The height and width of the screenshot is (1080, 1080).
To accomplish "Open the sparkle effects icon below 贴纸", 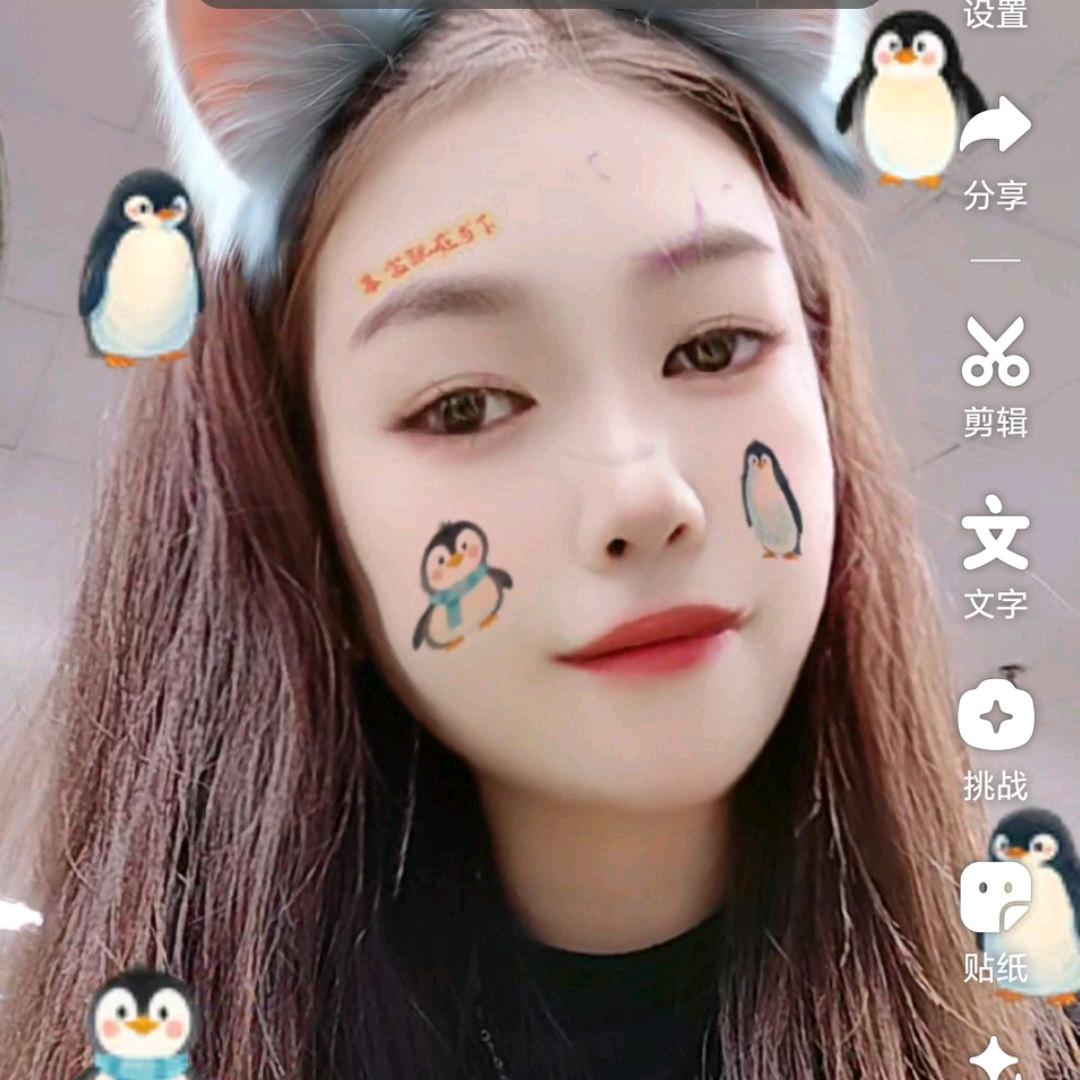I will [995, 1060].
